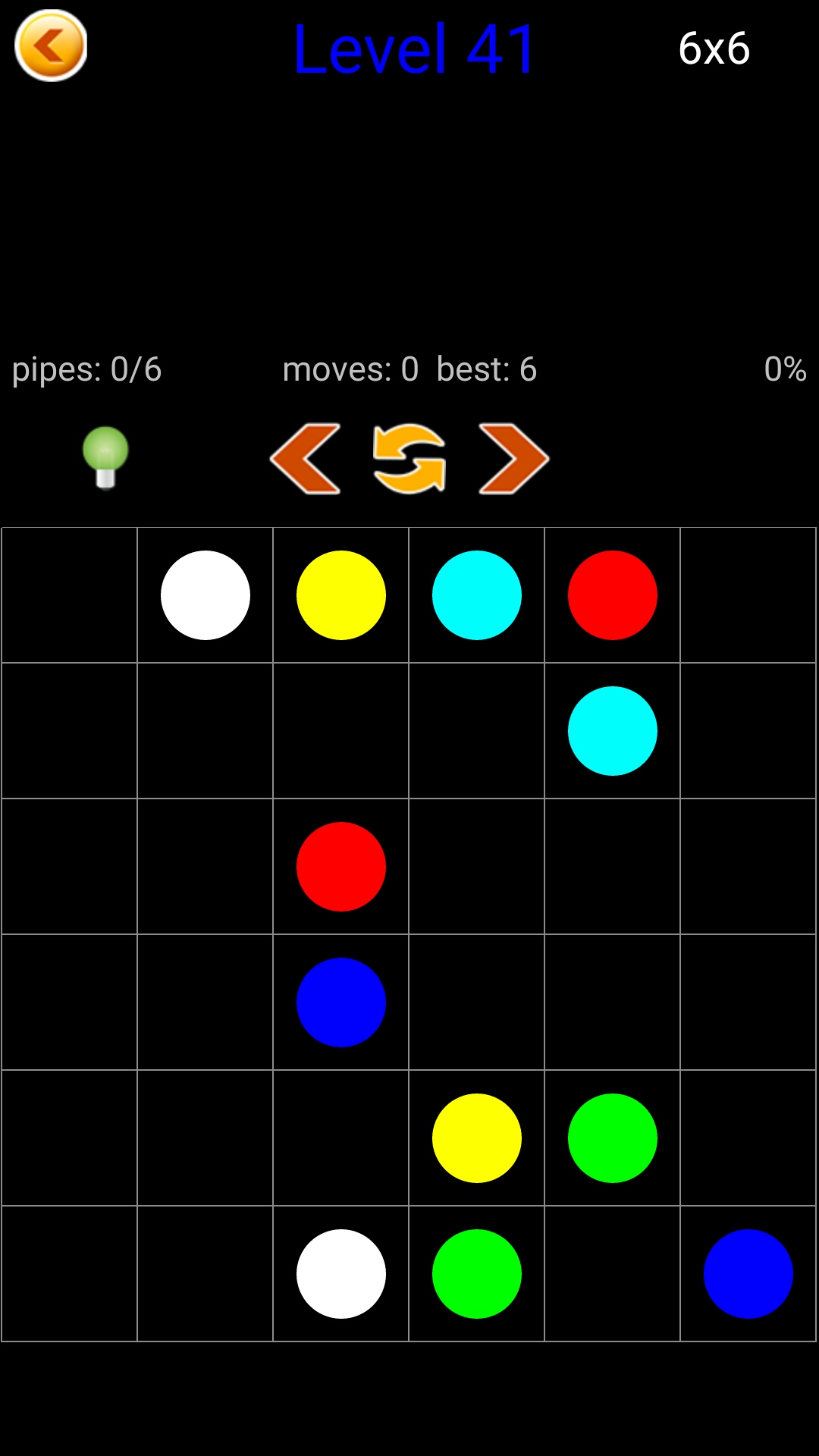Tap the red dot in the top row
This screenshot has height=1456, width=819.
(613, 595)
